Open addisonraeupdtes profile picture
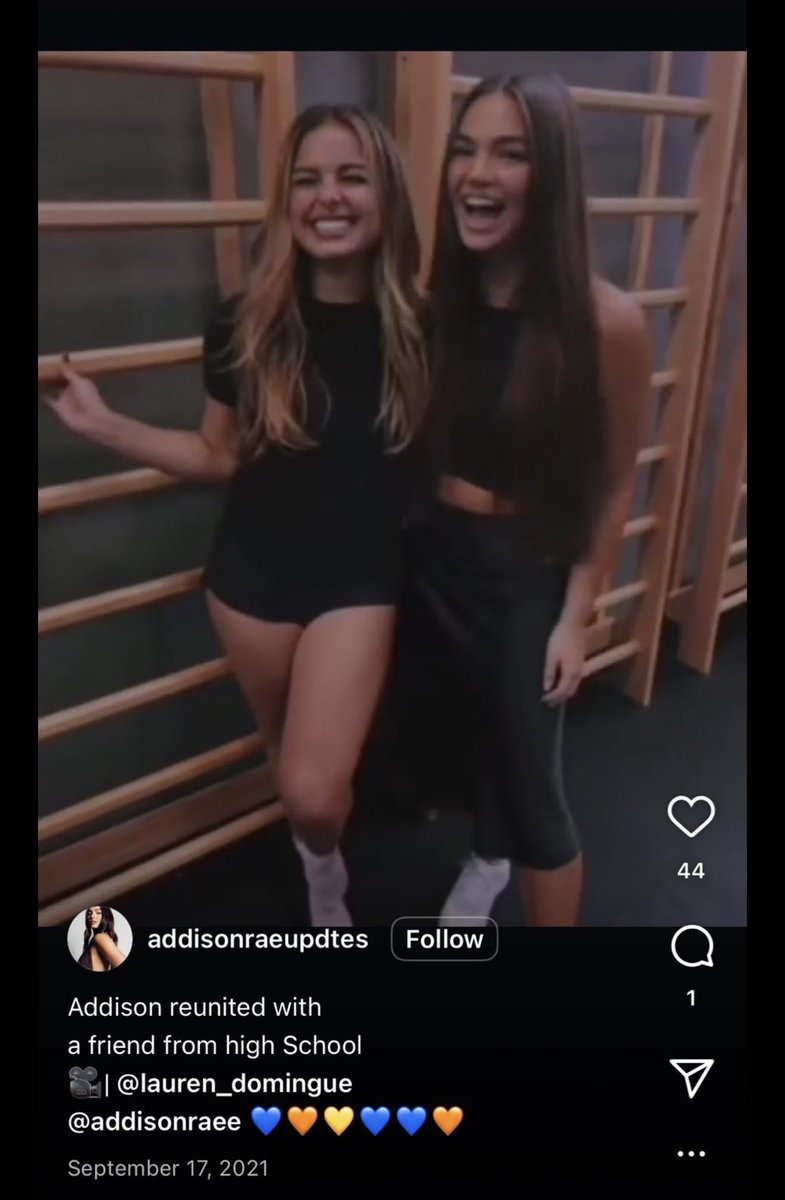785x1200 pixels. (99, 939)
